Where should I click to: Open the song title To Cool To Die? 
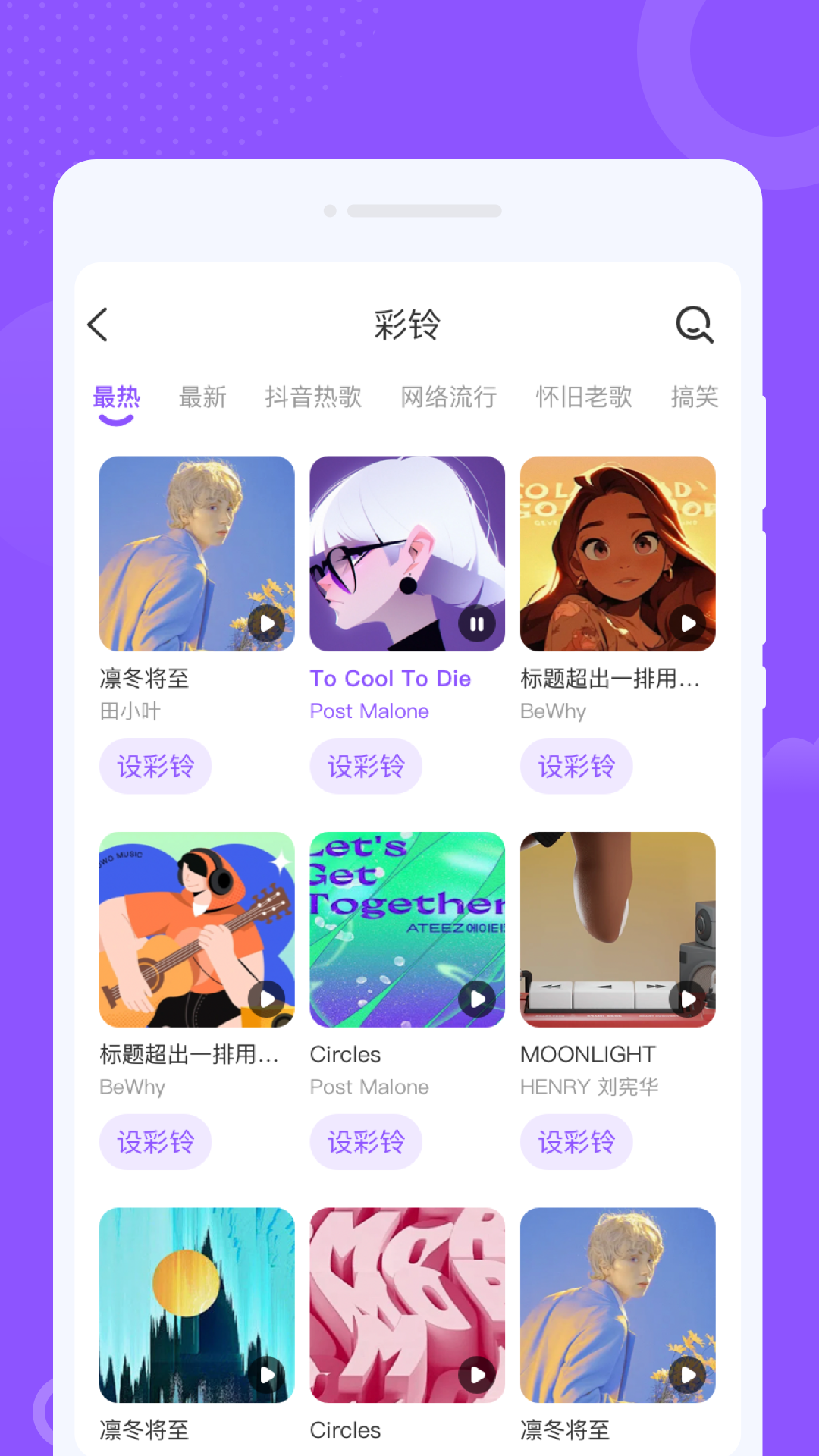coord(389,679)
